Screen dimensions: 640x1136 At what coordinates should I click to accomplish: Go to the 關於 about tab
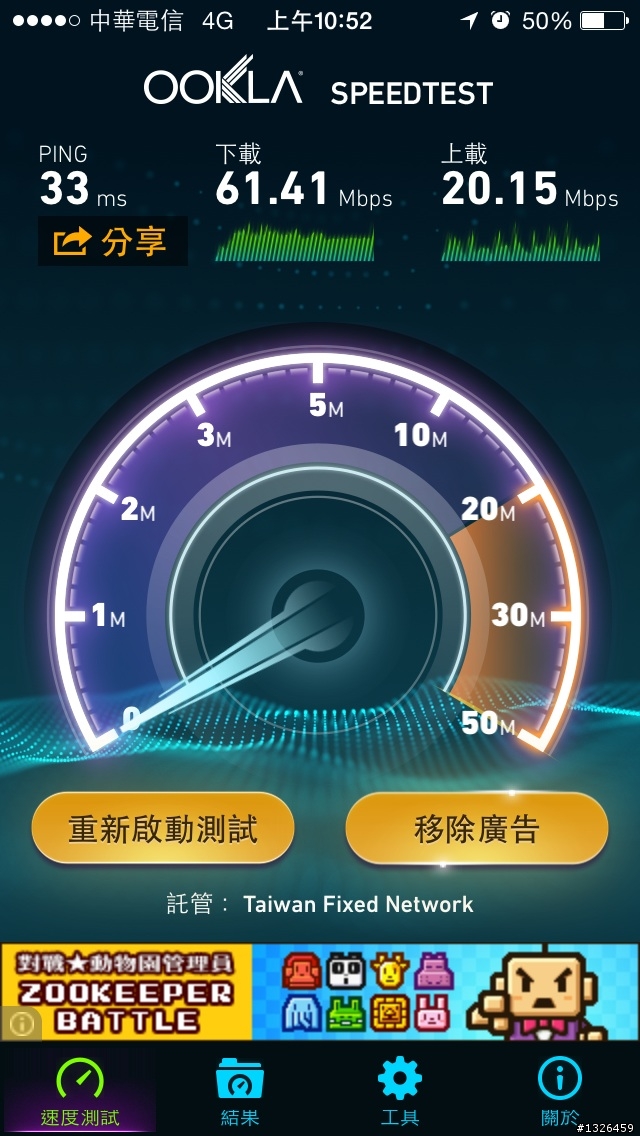(x=560, y=1089)
